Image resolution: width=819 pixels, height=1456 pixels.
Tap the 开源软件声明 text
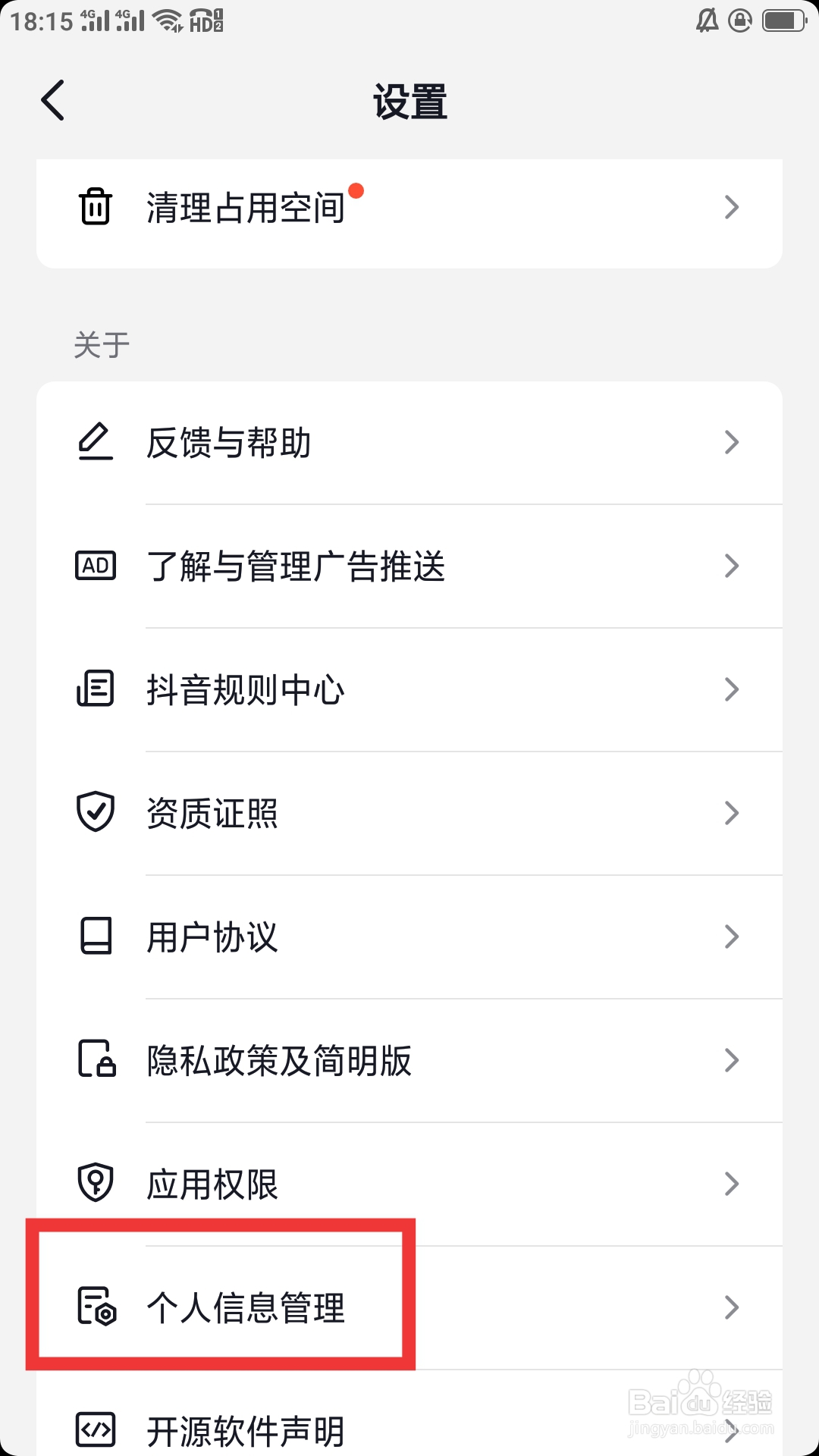246,1429
